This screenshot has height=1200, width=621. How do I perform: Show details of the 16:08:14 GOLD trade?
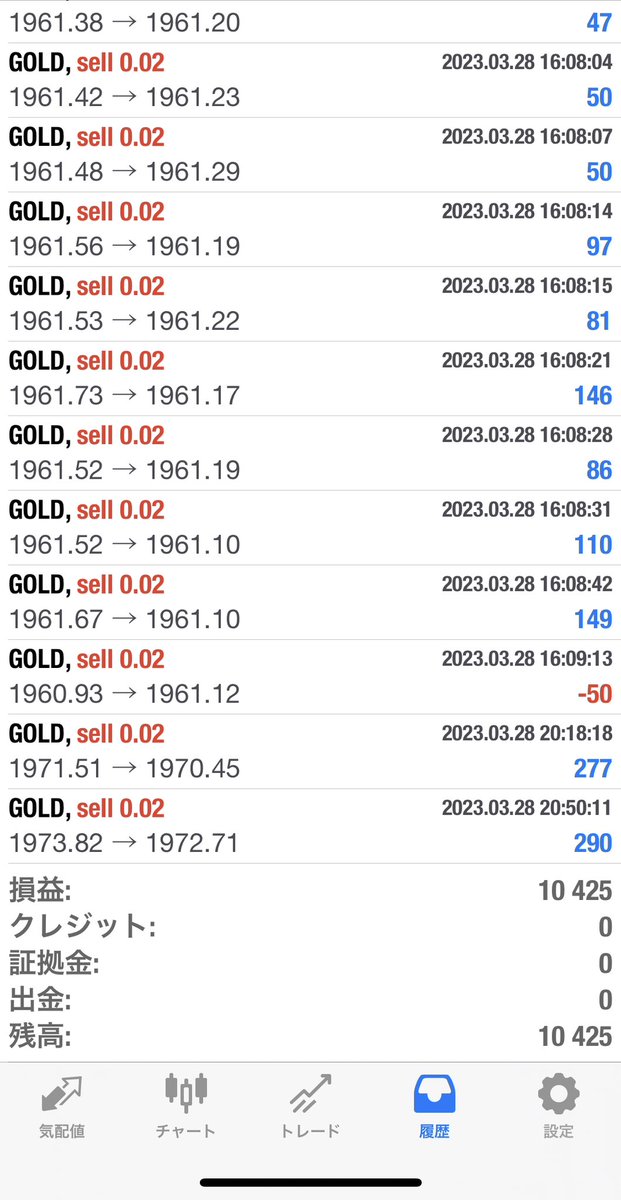[x=310, y=230]
